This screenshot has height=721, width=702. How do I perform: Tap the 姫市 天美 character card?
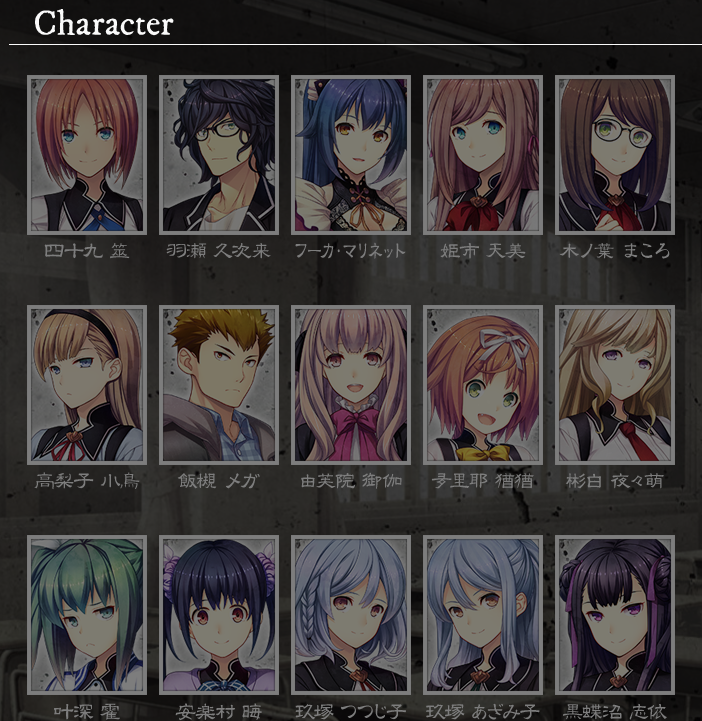click(483, 155)
